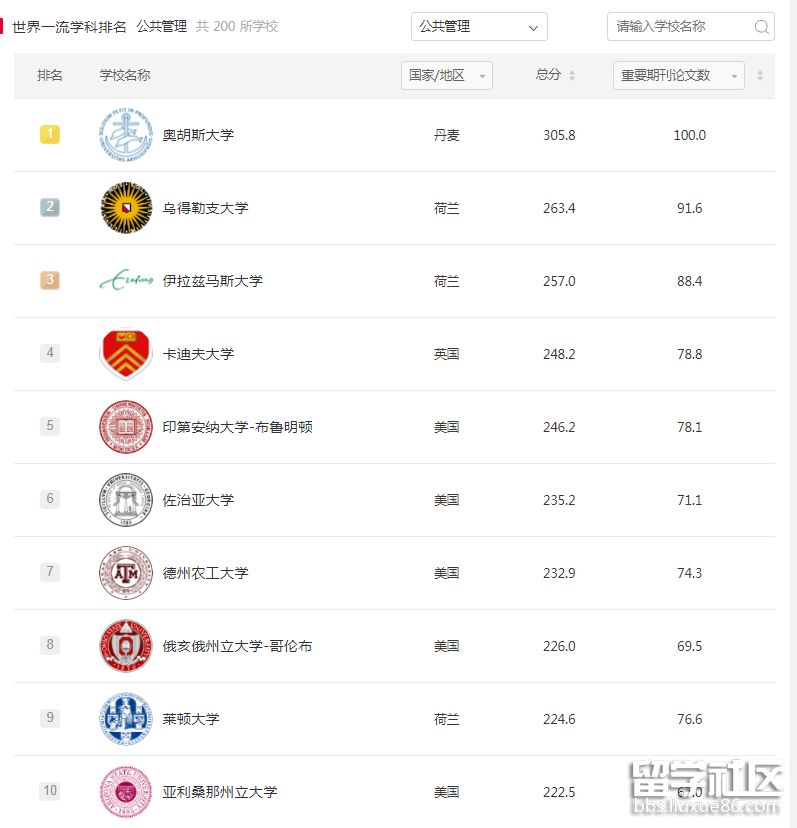Open 俄亥俄州立大学-哥伦布 school page
This screenshot has width=797, height=828.
pyautogui.click(x=237, y=646)
